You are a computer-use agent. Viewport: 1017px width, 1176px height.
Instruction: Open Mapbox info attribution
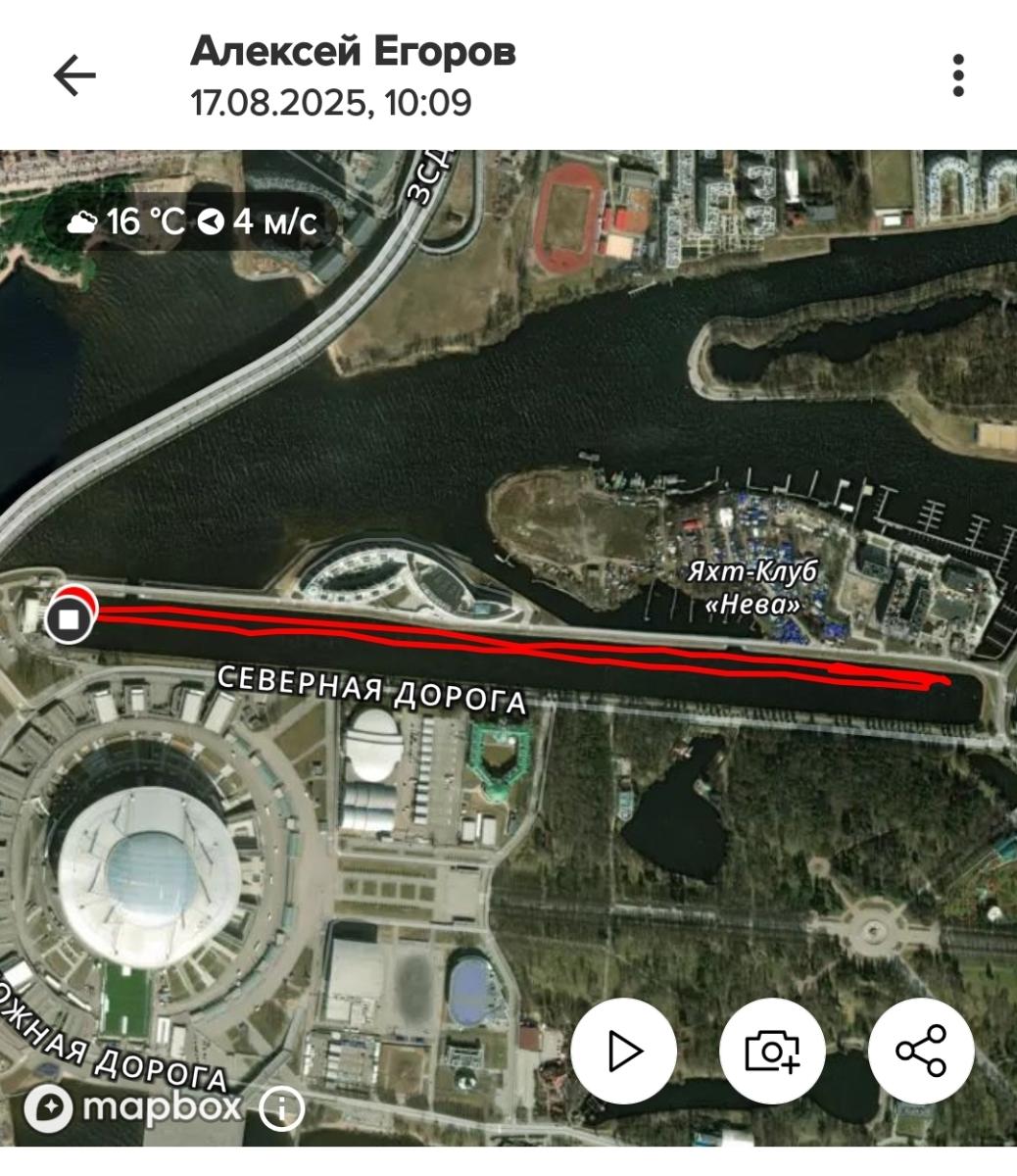[282, 1108]
